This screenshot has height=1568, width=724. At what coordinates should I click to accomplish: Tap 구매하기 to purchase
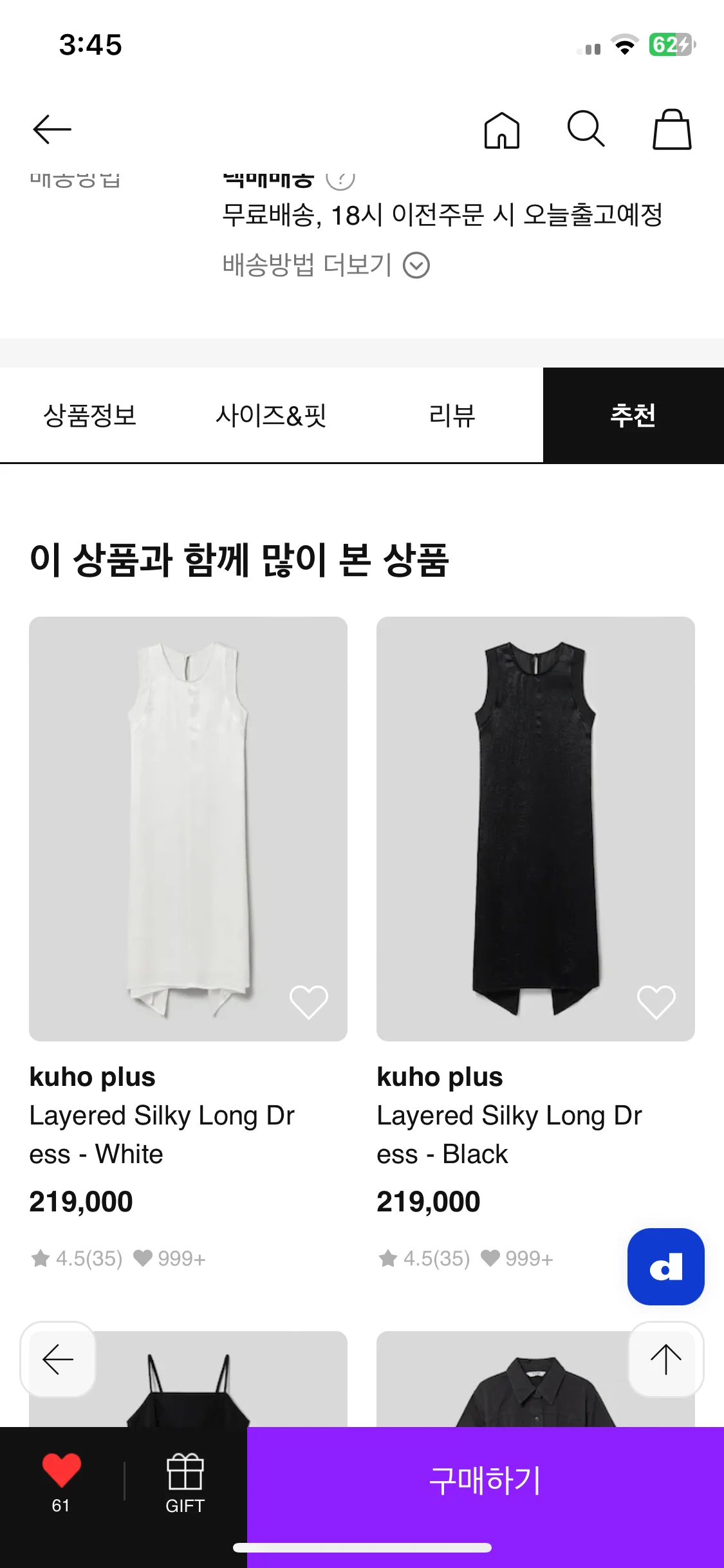point(485,1480)
